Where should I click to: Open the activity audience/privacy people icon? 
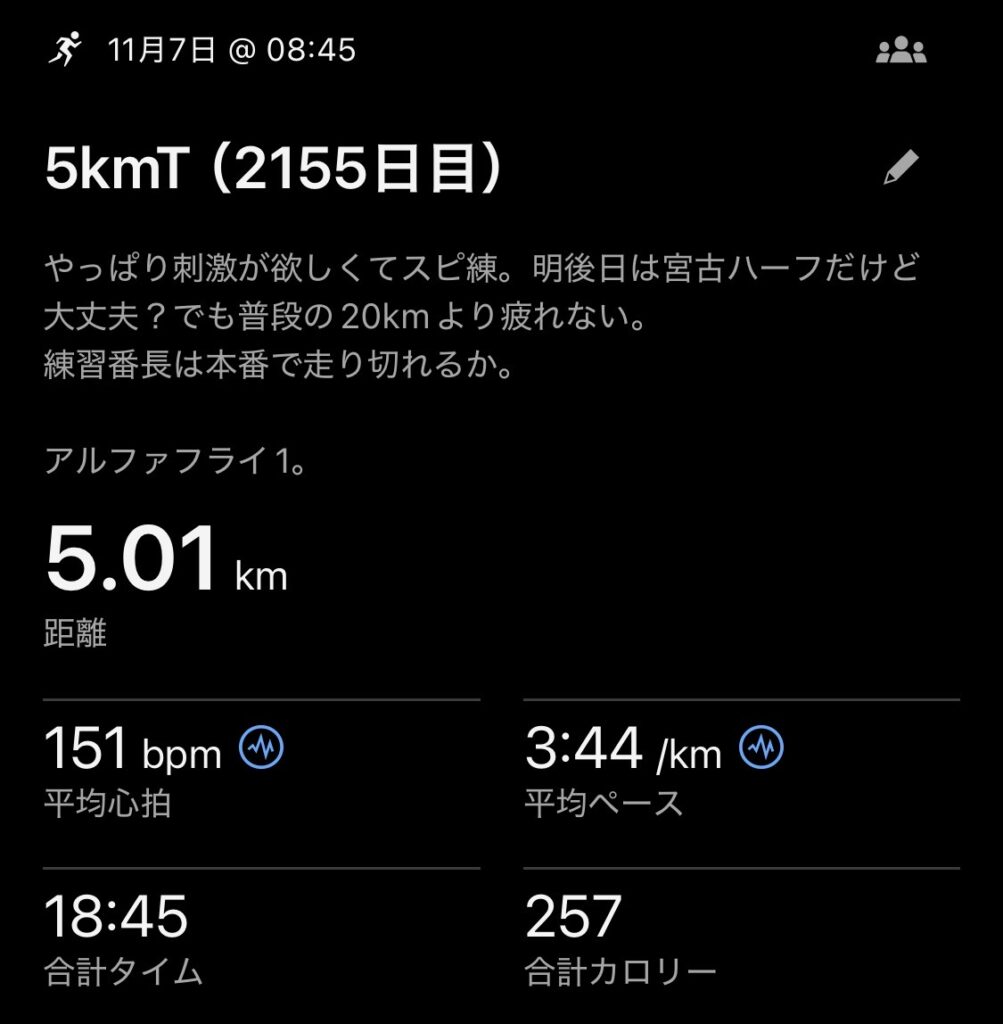point(900,51)
